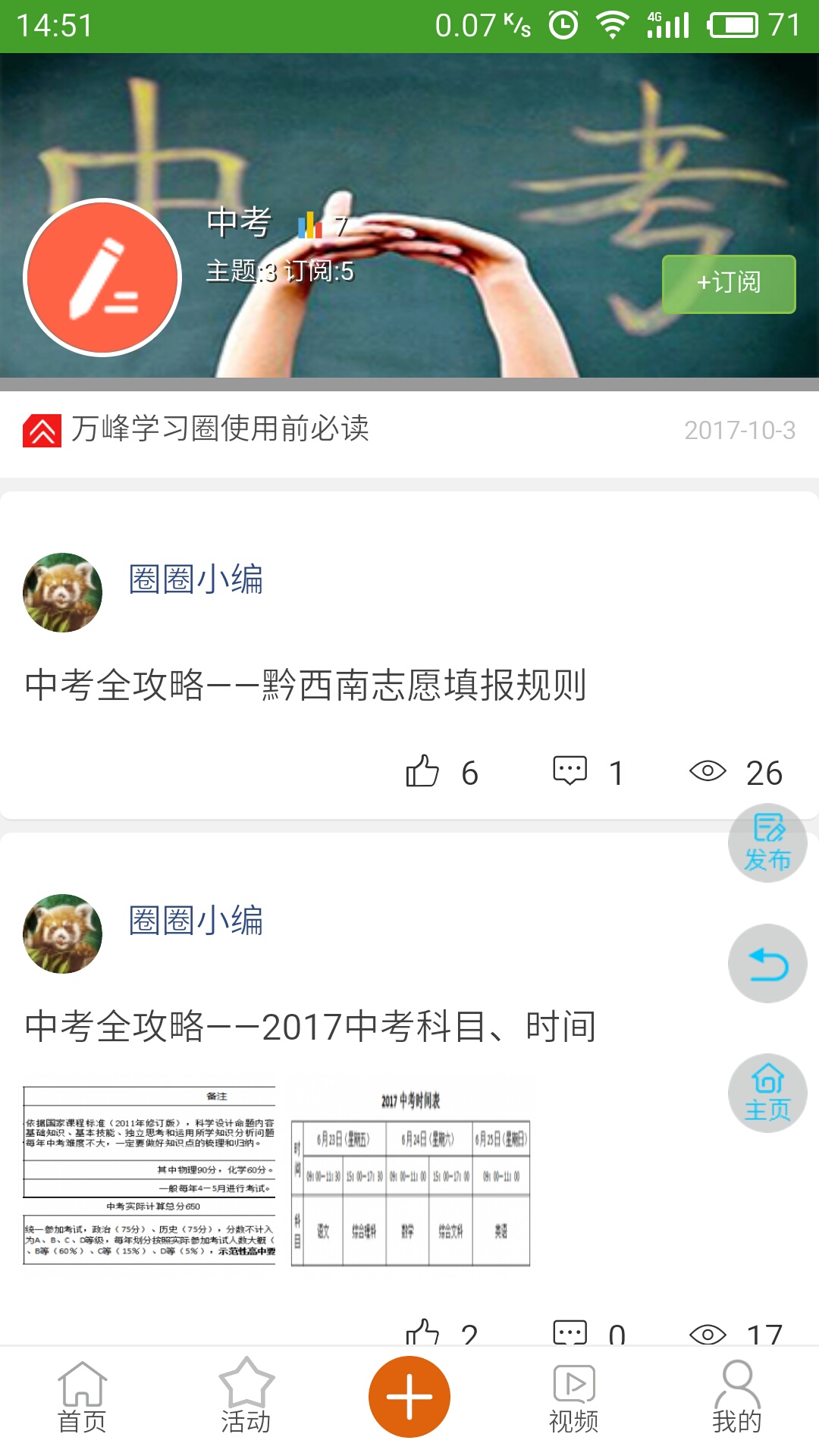Tap the floating 发布 publish button
Viewport: 819px width, 1456px height.
click(767, 843)
